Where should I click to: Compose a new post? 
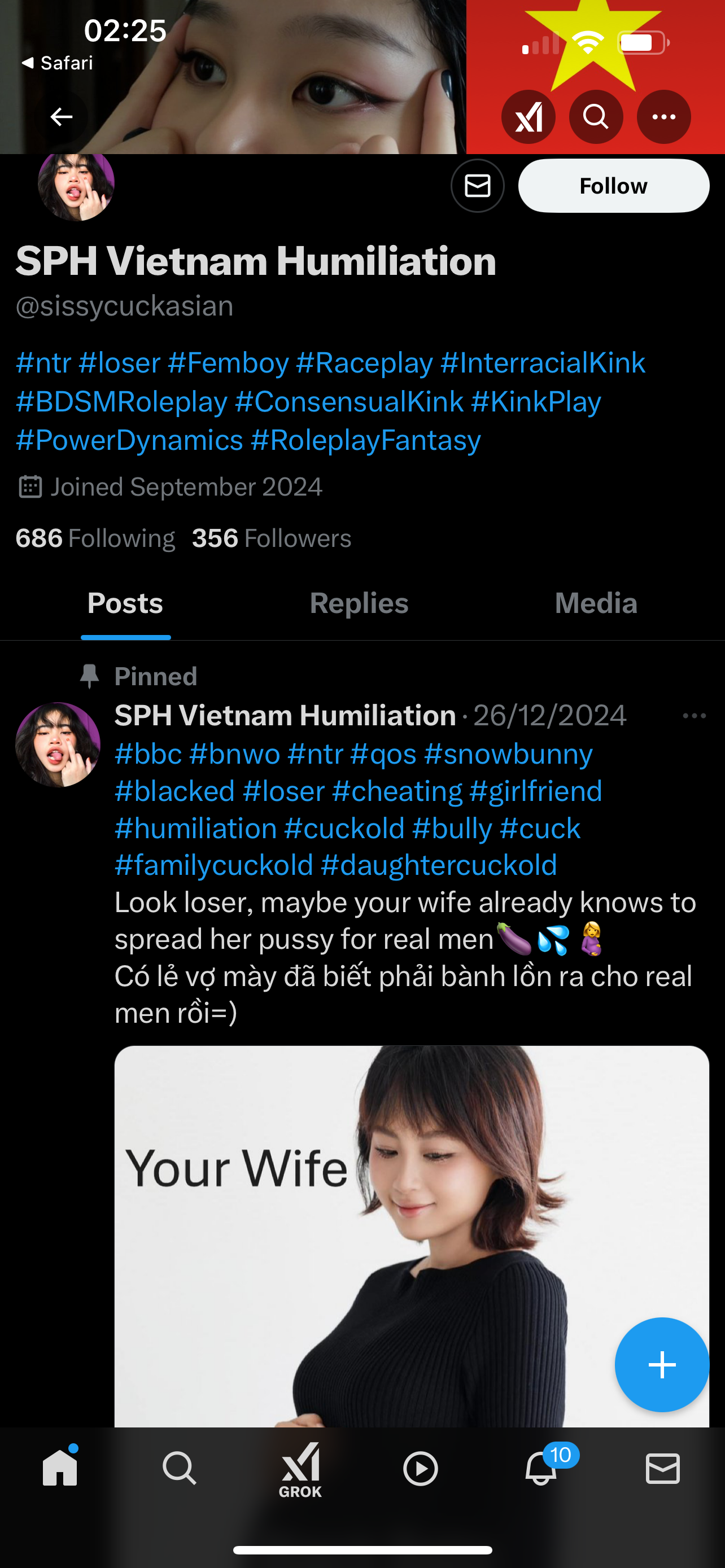[662, 1364]
